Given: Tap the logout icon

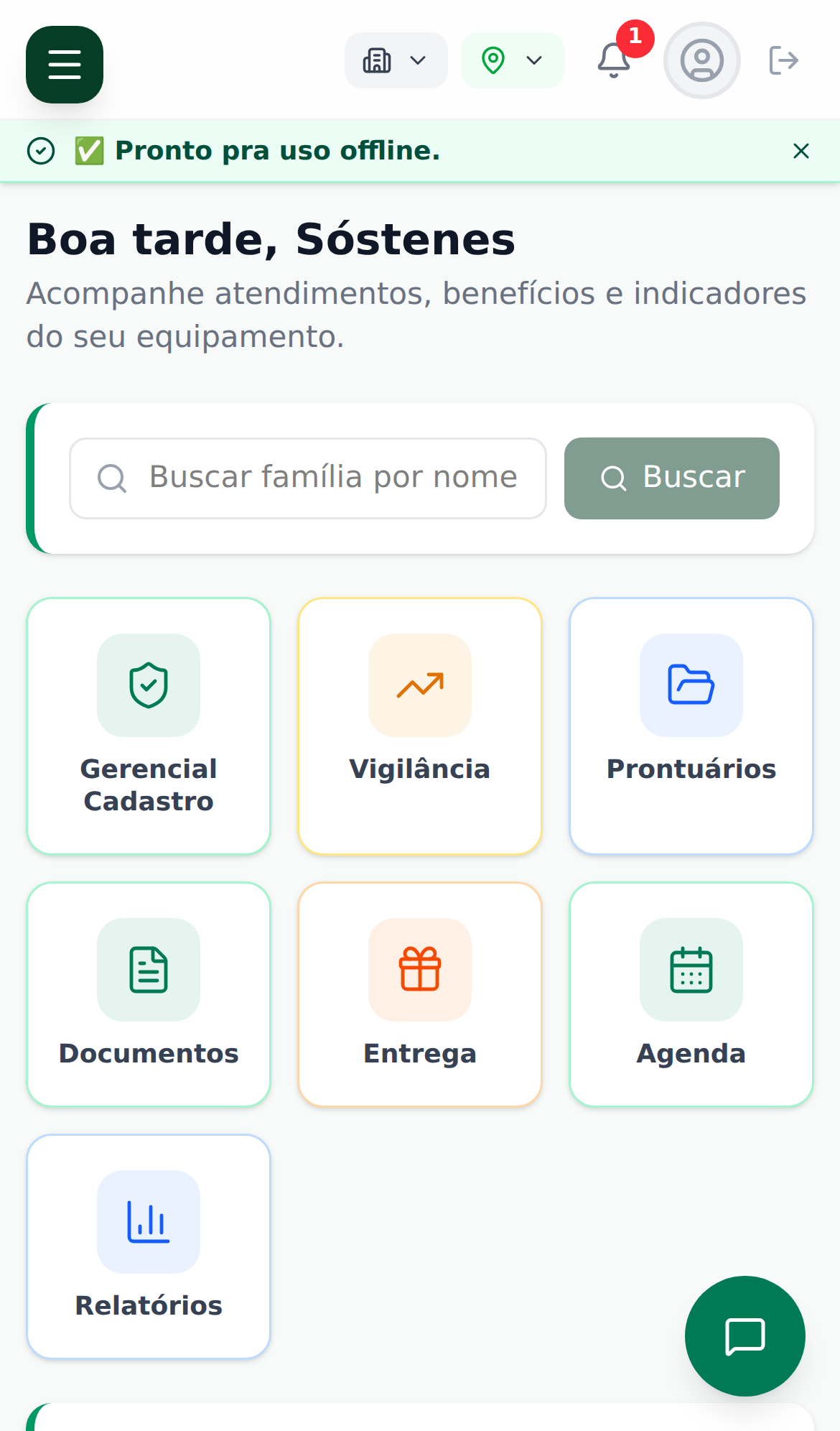Looking at the screenshot, I should coord(783,60).
